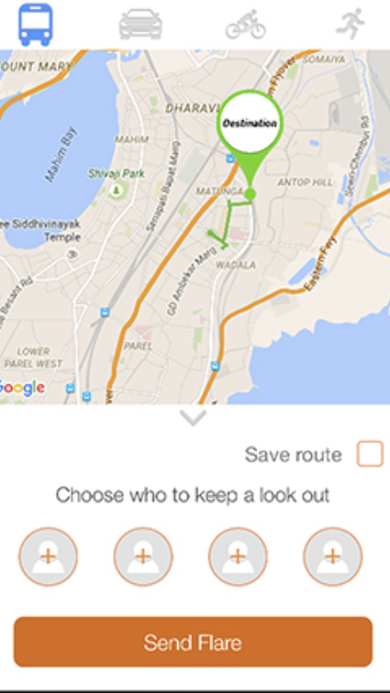The image size is (390, 693).
Task: Check the Save route box
Action: (370, 454)
